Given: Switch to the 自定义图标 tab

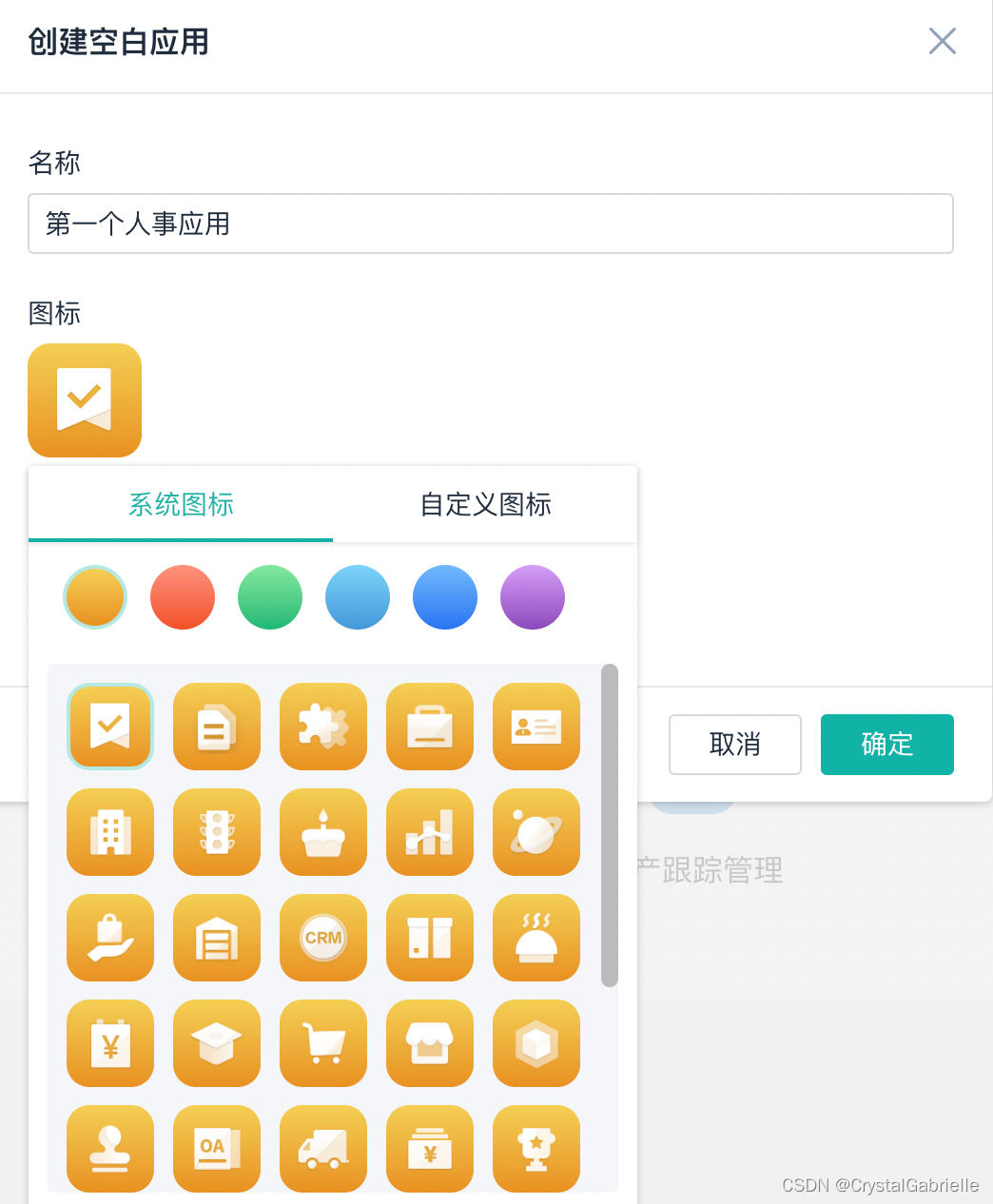Looking at the screenshot, I should click(484, 505).
